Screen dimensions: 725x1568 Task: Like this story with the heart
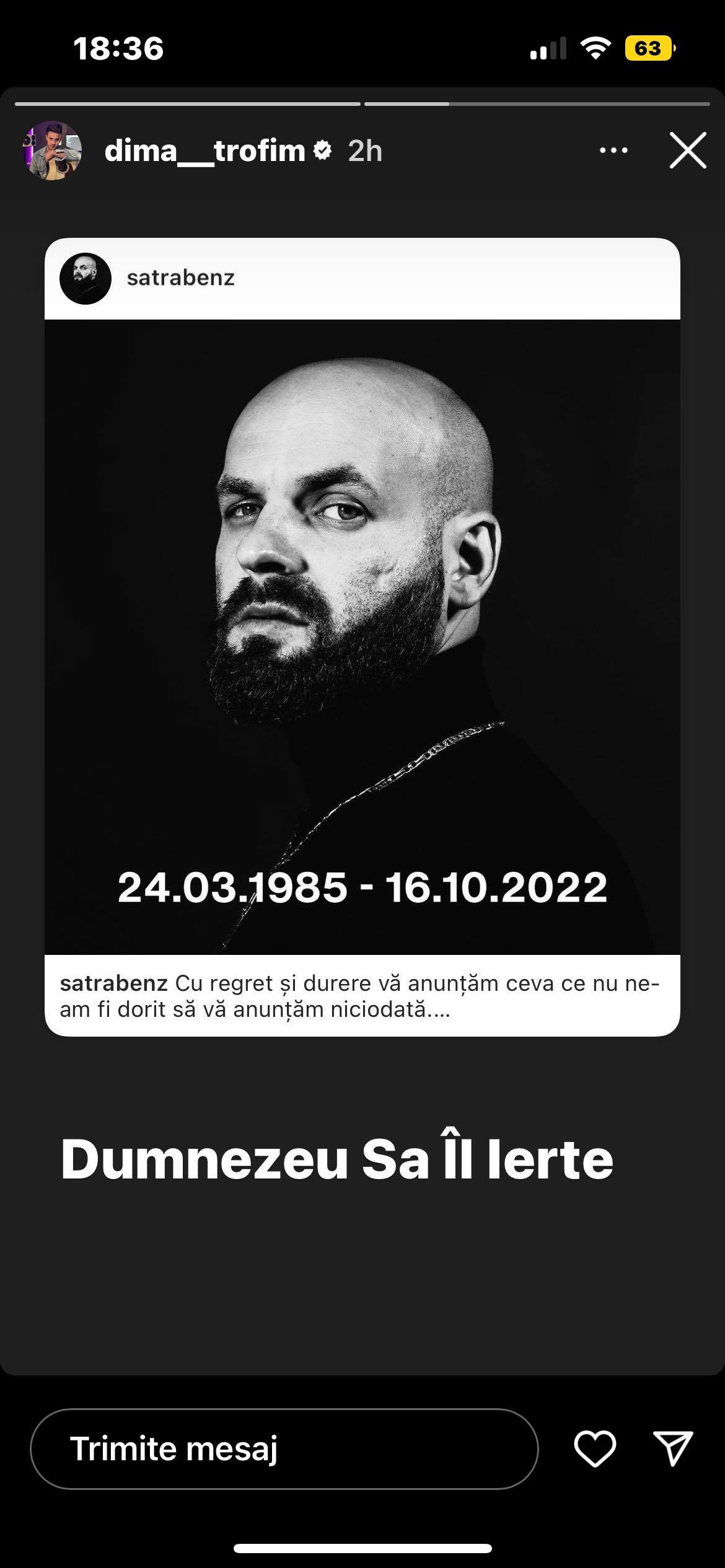(x=595, y=1449)
